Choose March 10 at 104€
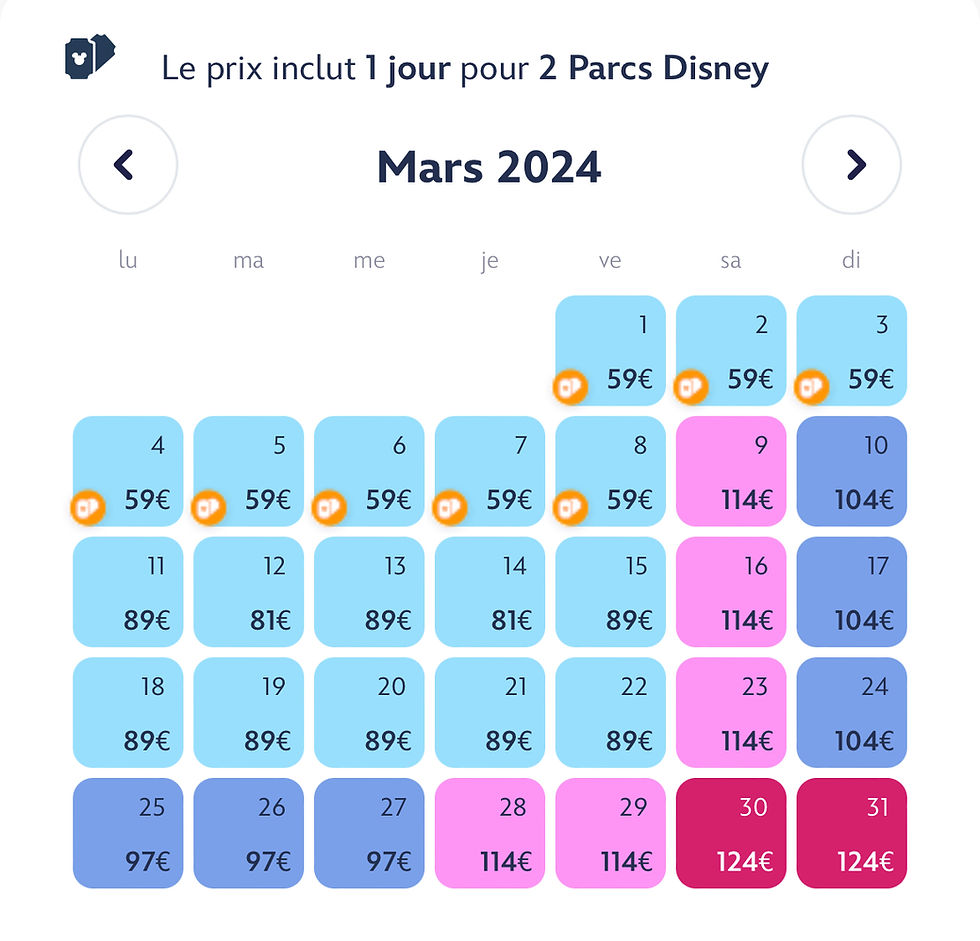The image size is (980, 941). click(852, 471)
